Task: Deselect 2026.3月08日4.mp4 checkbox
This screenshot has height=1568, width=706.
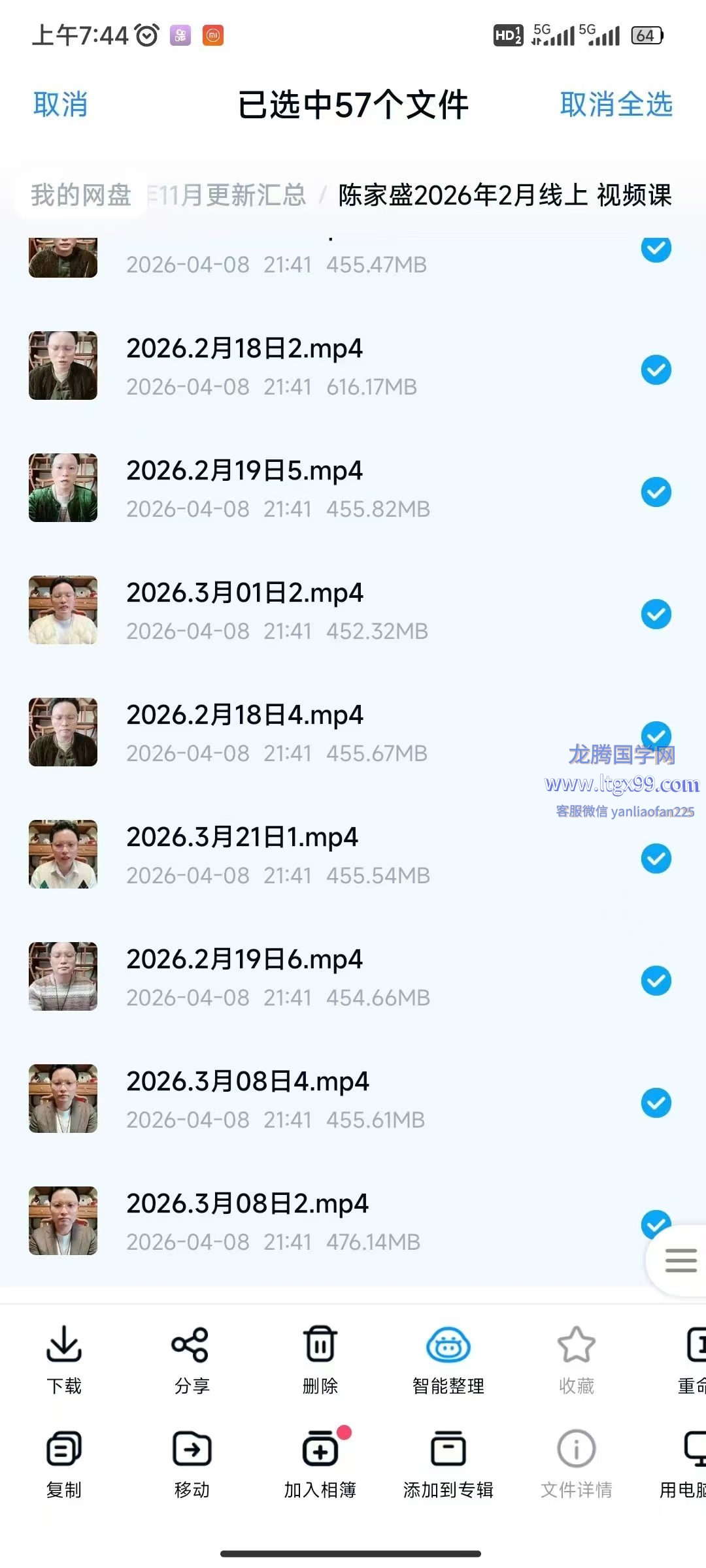Action: pos(656,1103)
